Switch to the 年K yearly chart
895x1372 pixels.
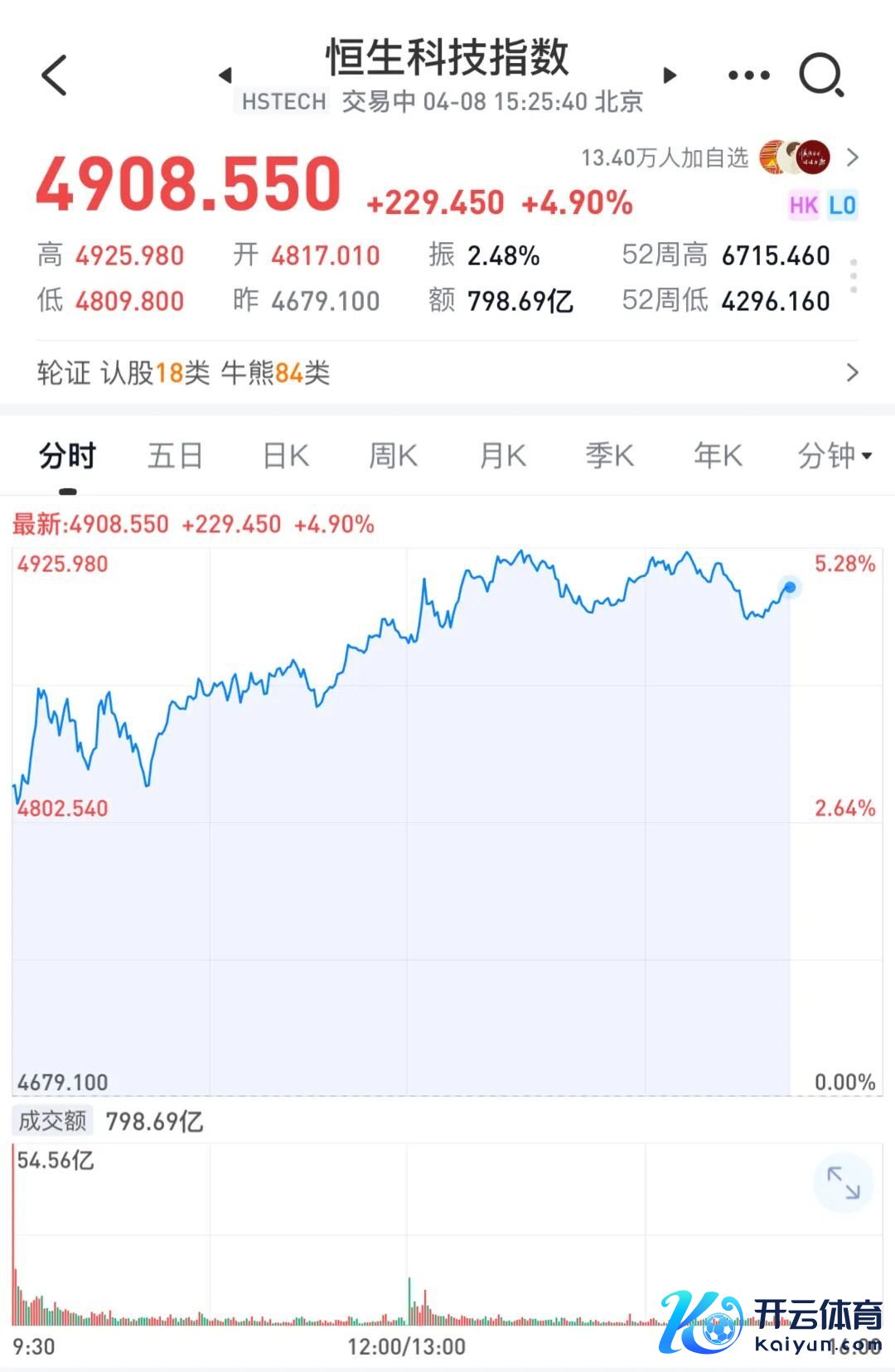tap(718, 456)
